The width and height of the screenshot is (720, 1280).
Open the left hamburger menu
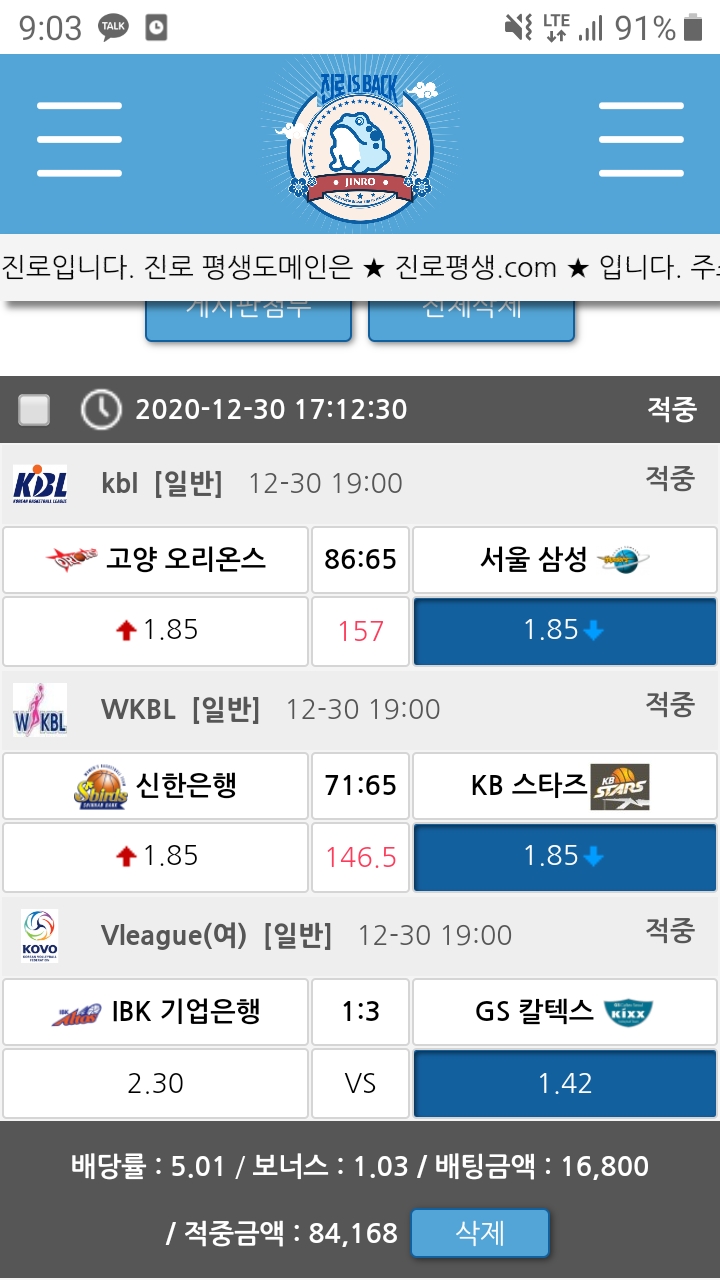tap(79, 139)
